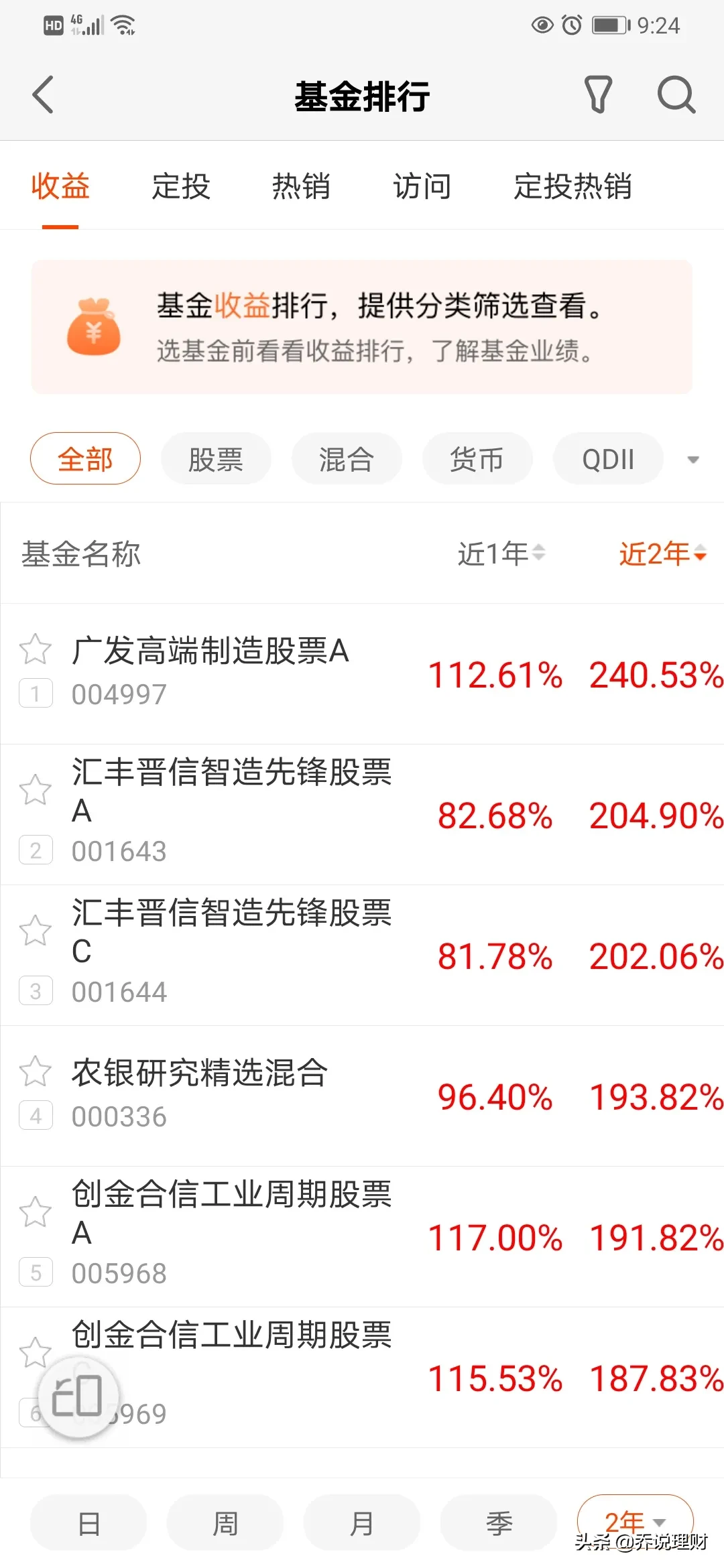Select the 日 period button
724x1568 pixels.
[88, 1522]
